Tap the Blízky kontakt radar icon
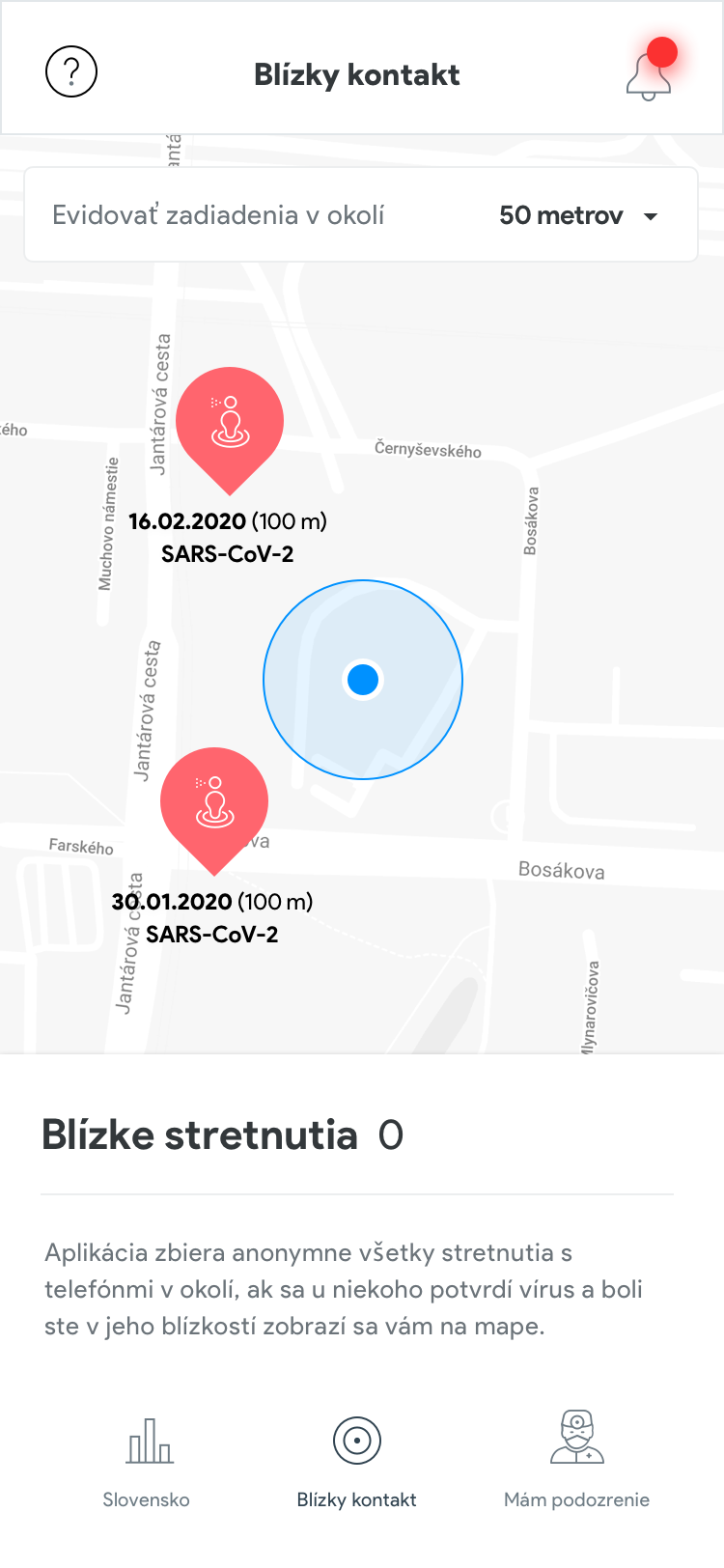724x1568 pixels. tap(356, 1438)
